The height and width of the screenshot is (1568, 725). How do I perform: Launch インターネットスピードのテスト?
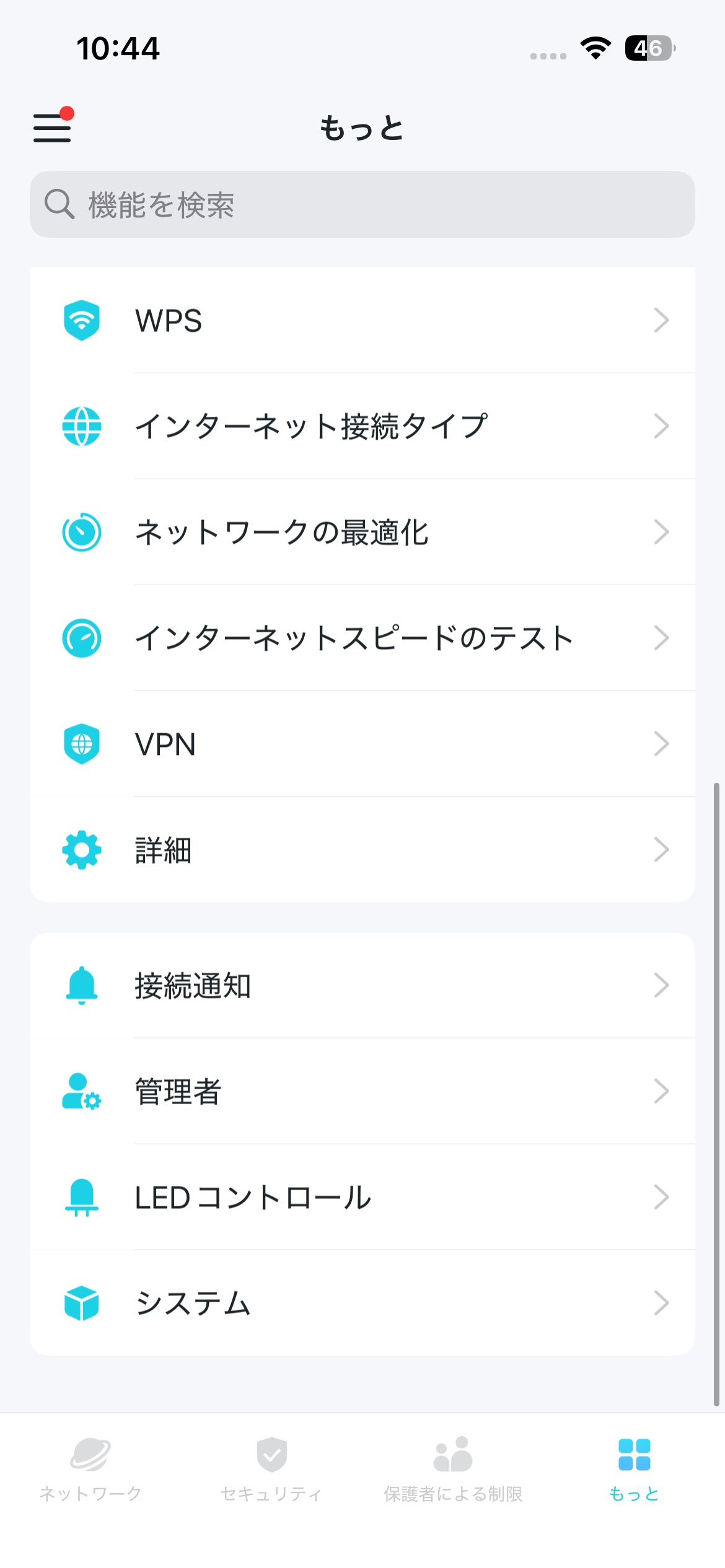[x=362, y=638]
